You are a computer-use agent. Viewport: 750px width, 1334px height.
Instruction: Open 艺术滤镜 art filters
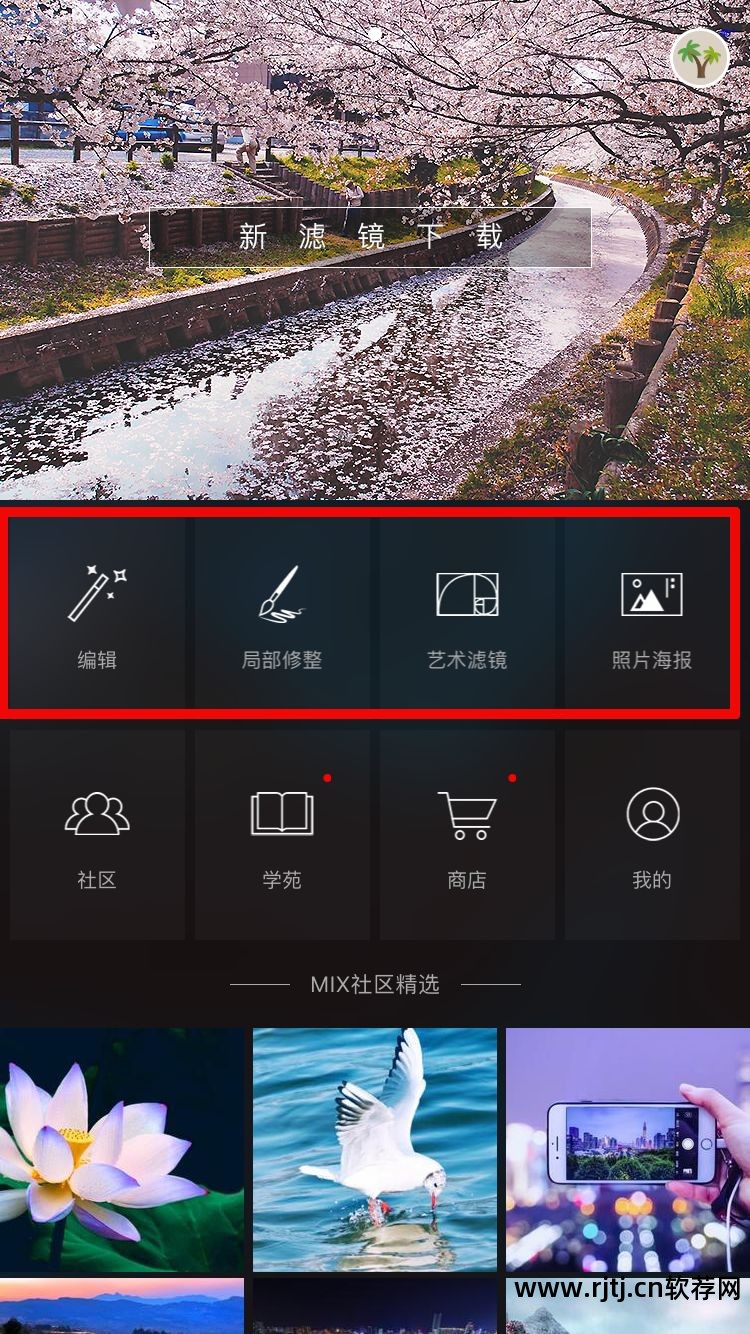[467, 614]
